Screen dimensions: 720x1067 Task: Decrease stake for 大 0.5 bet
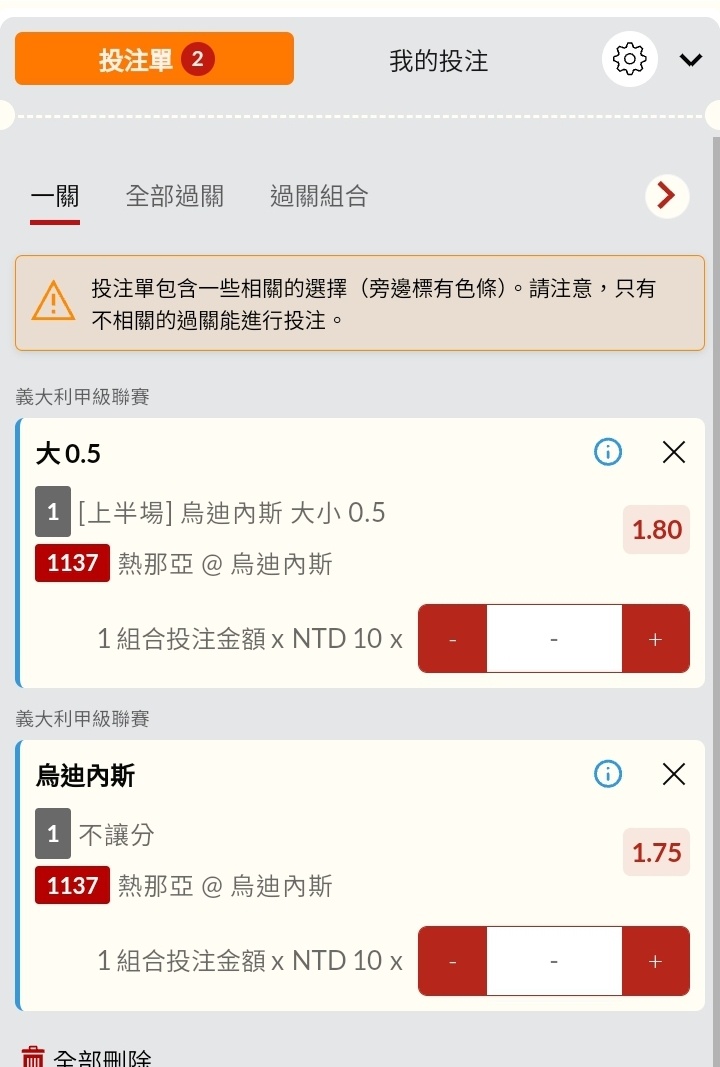pos(453,639)
